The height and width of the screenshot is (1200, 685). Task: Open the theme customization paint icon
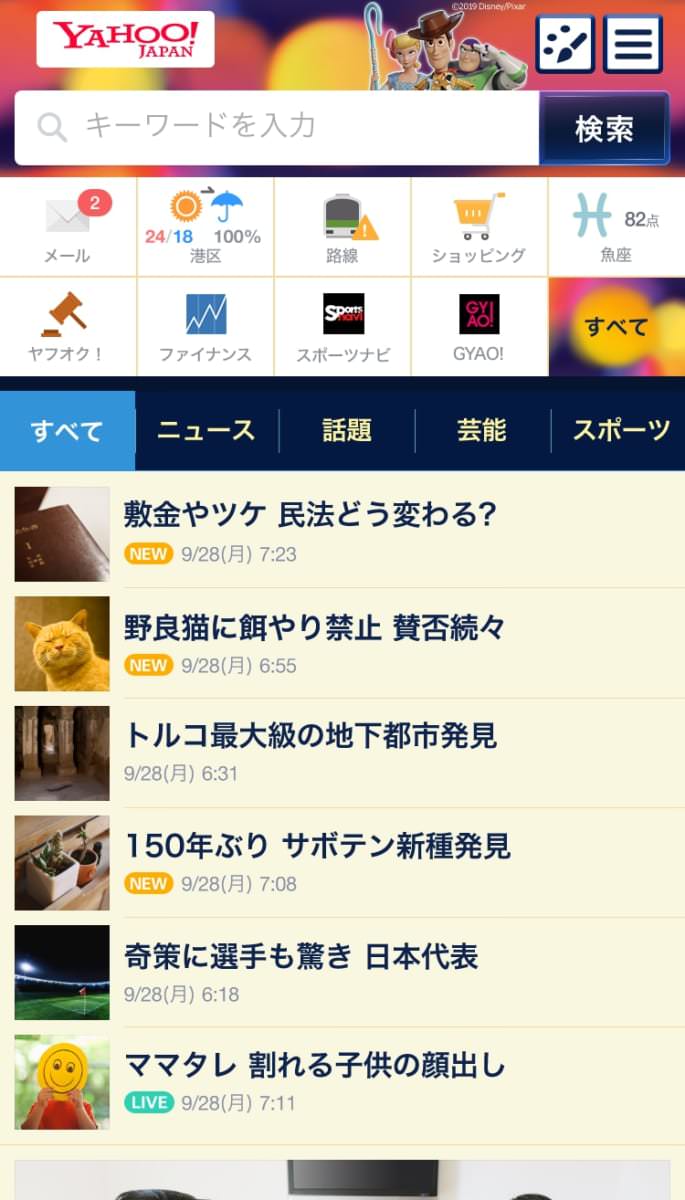[565, 44]
